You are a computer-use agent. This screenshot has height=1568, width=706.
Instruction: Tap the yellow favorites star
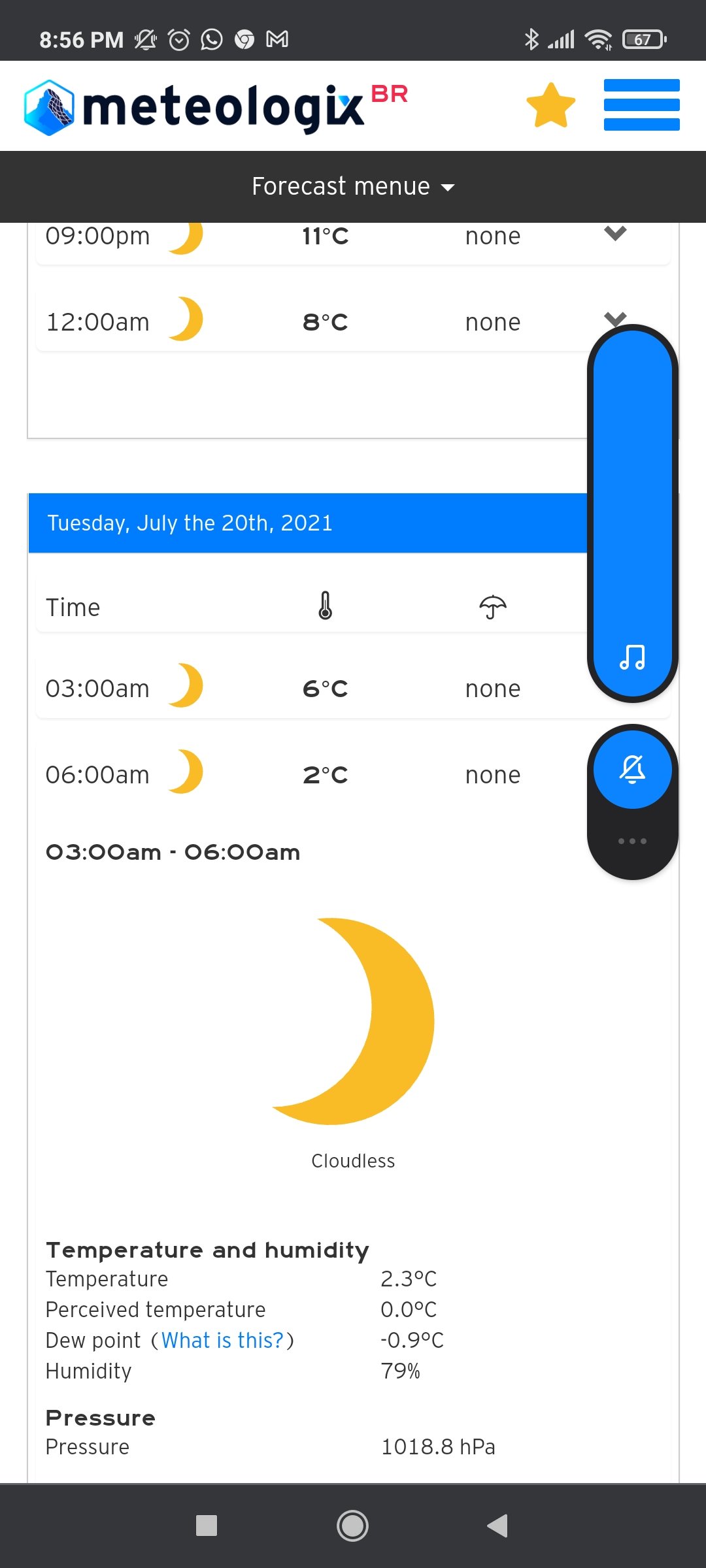click(550, 105)
